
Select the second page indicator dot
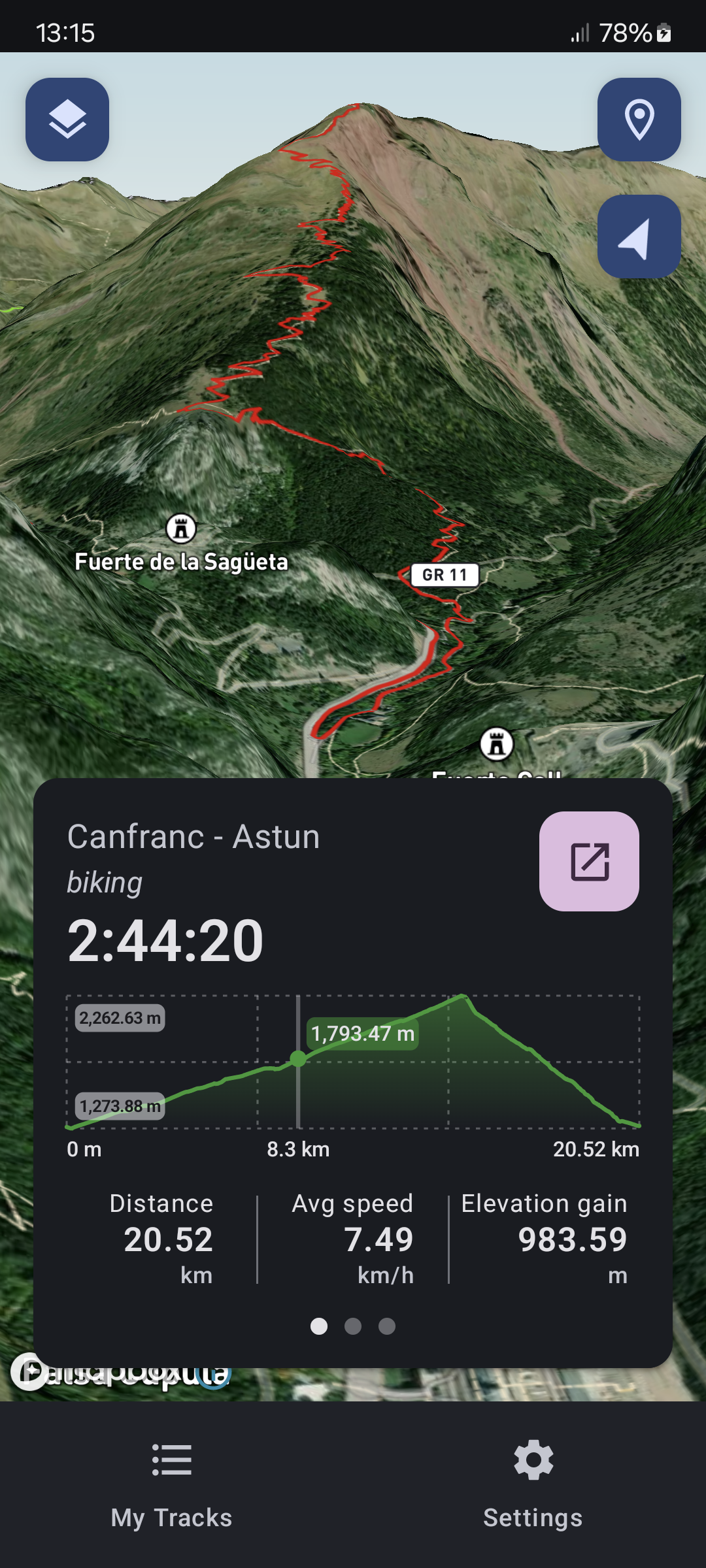point(353,1326)
